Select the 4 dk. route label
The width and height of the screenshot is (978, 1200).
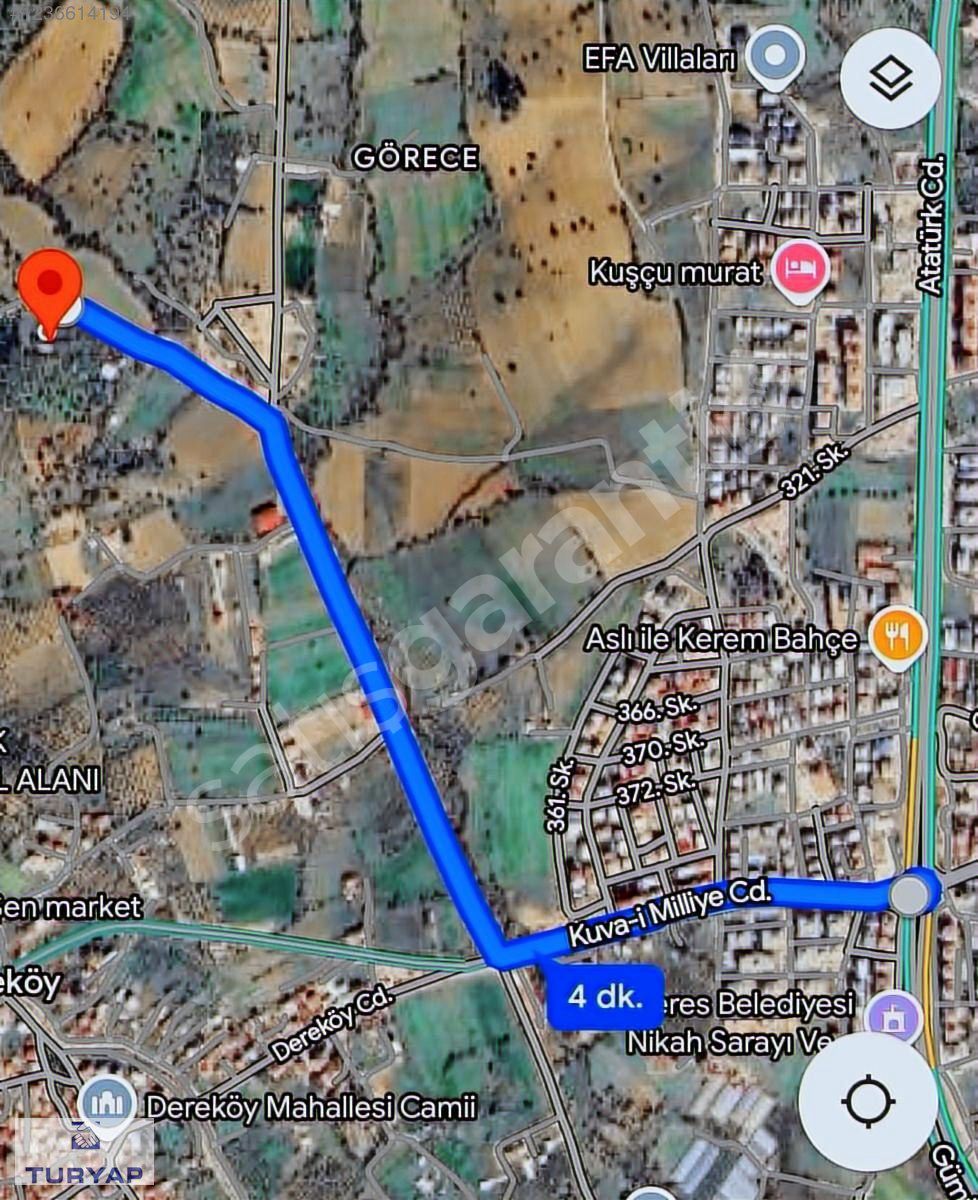[605, 996]
